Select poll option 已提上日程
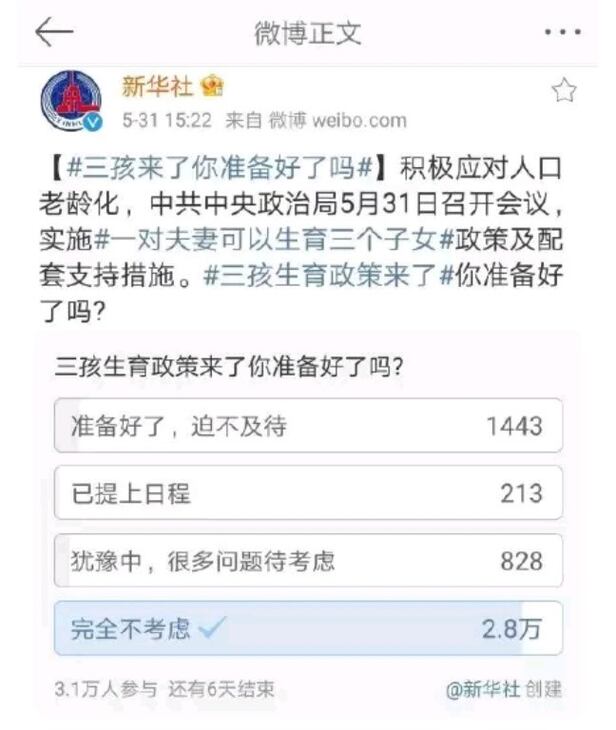Image resolution: width=616 pixels, height=730 pixels. (x=308, y=493)
